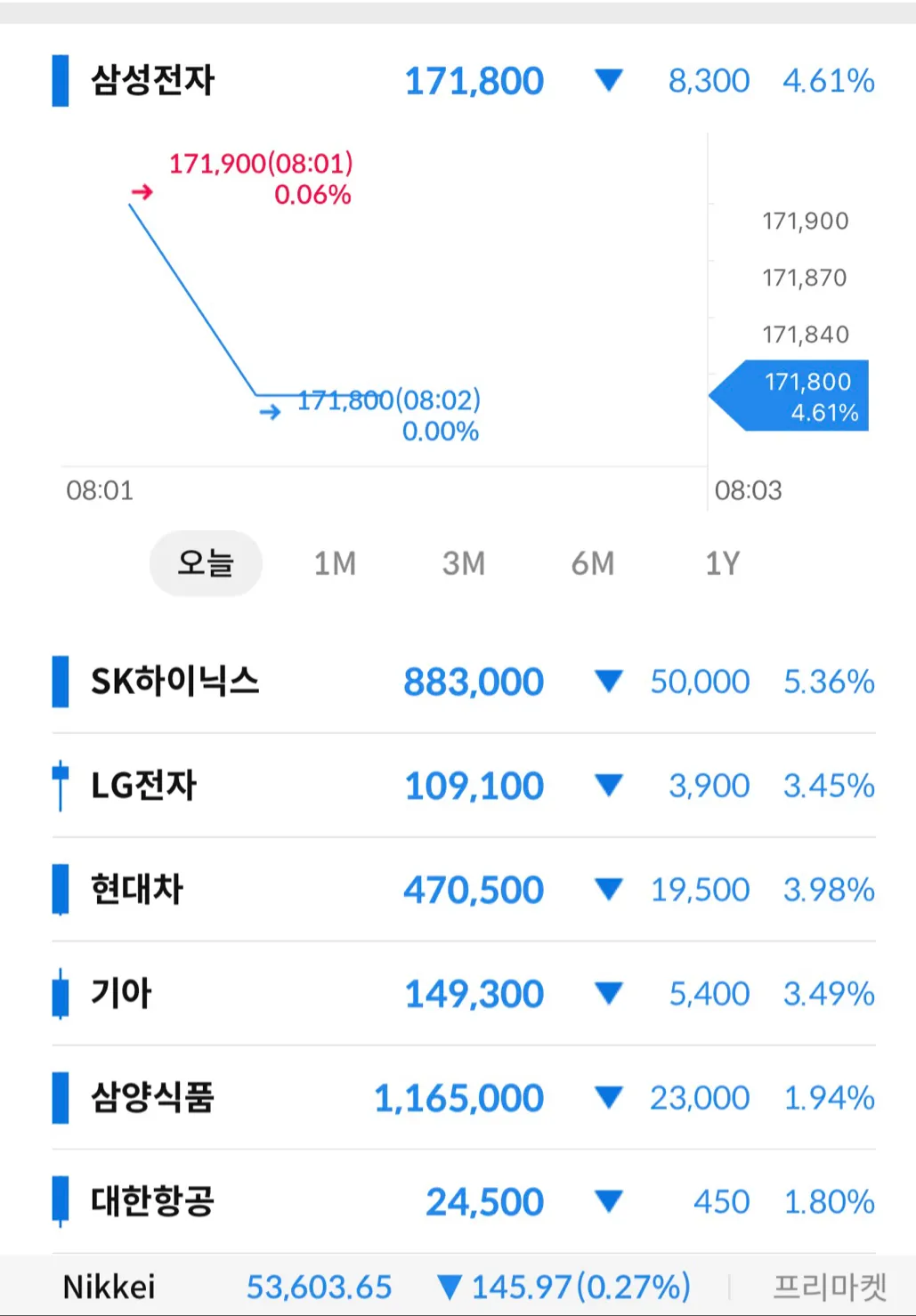Open the 삼성전자 stock details
The width and height of the screenshot is (916, 1316).
pos(153,81)
